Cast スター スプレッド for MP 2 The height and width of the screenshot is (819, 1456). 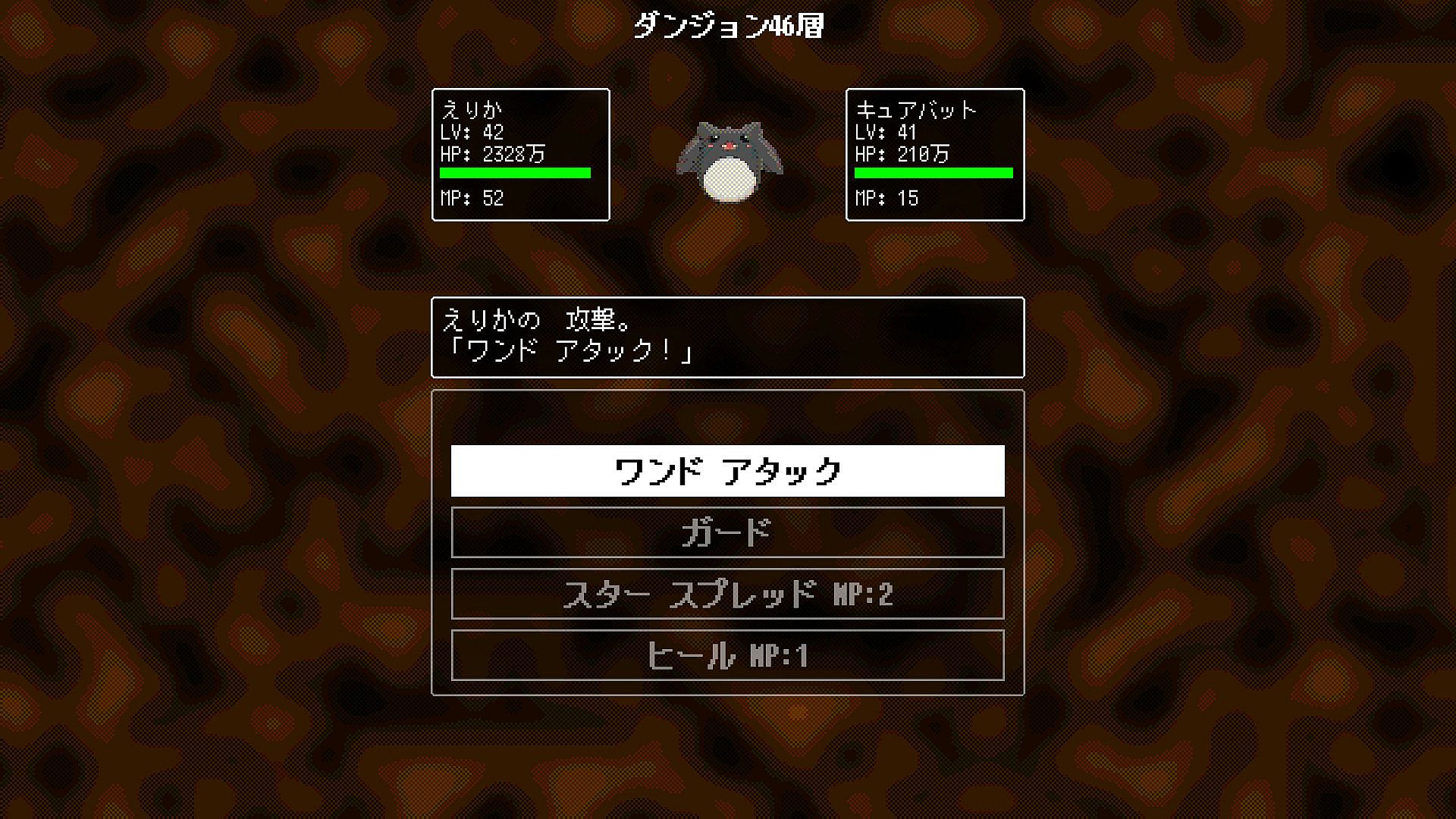[x=727, y=594]
